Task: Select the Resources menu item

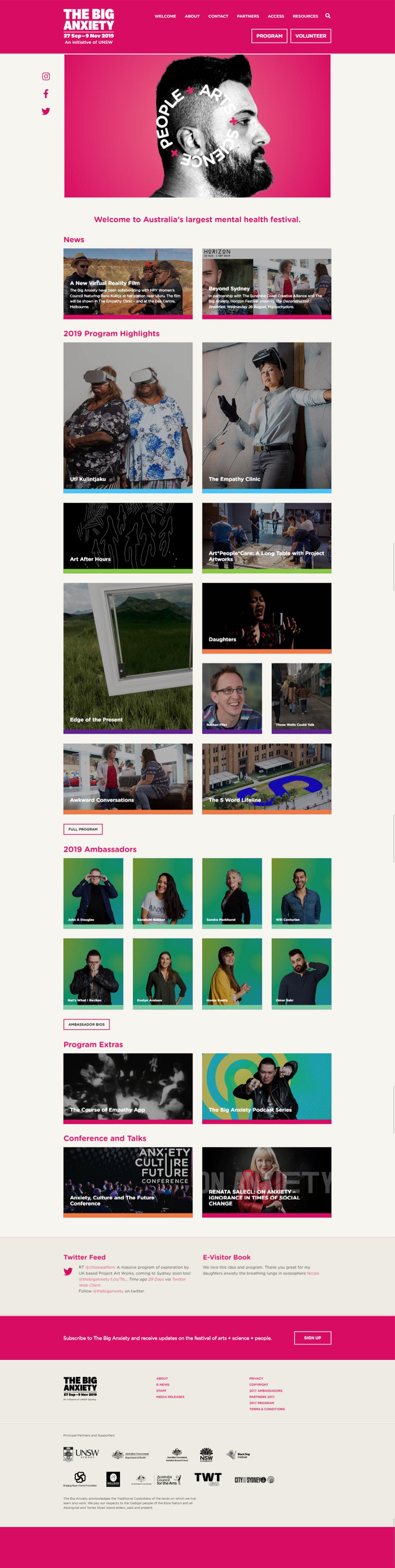Action: click(305, 16)
